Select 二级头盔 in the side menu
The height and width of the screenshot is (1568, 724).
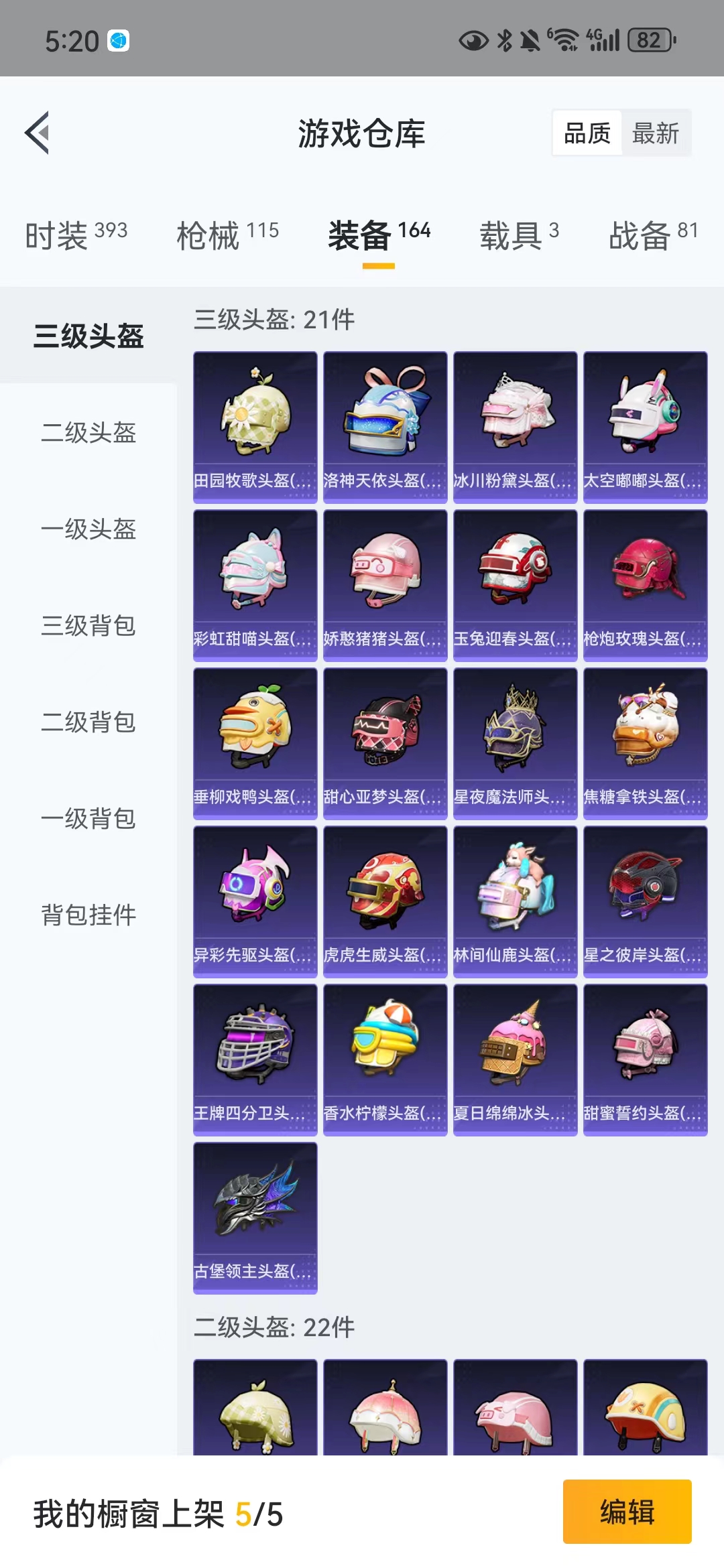click(x=88, y=432)
